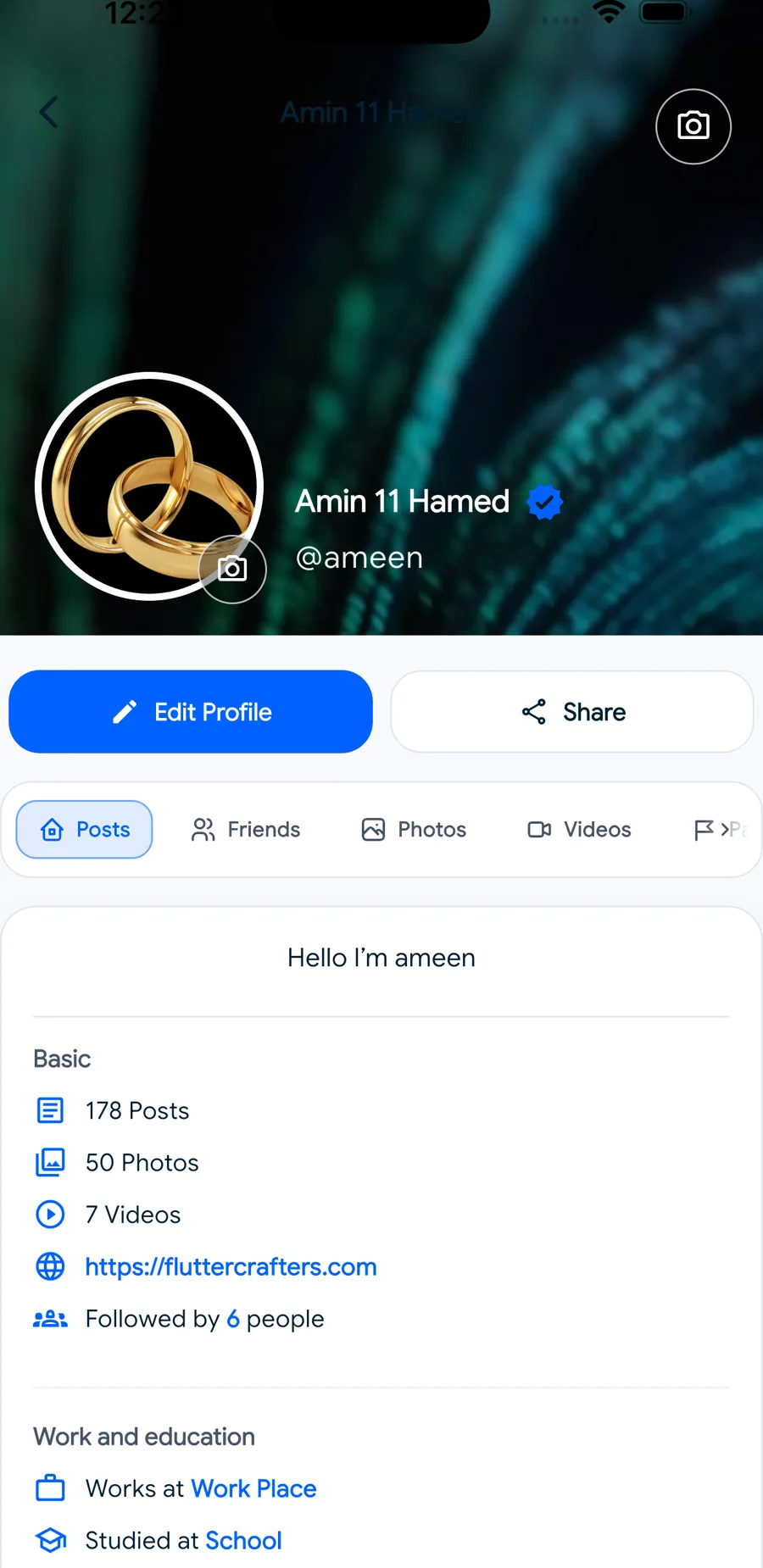The height and width of the screenshot is (1568, 763).
Task: Open the partially visible Pages tab
Action: click(719, 829)
